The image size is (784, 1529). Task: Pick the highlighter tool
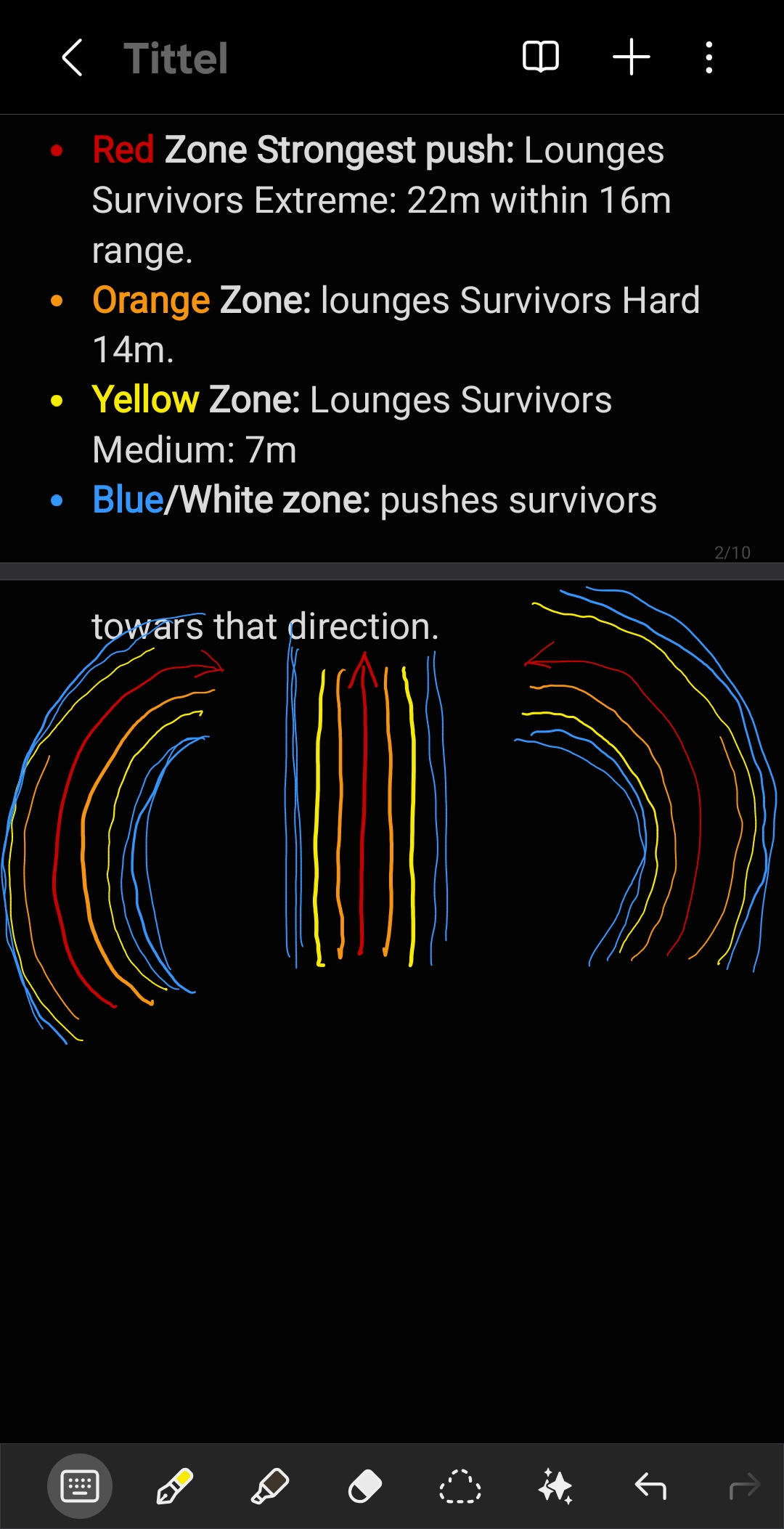pos(270,1487)
